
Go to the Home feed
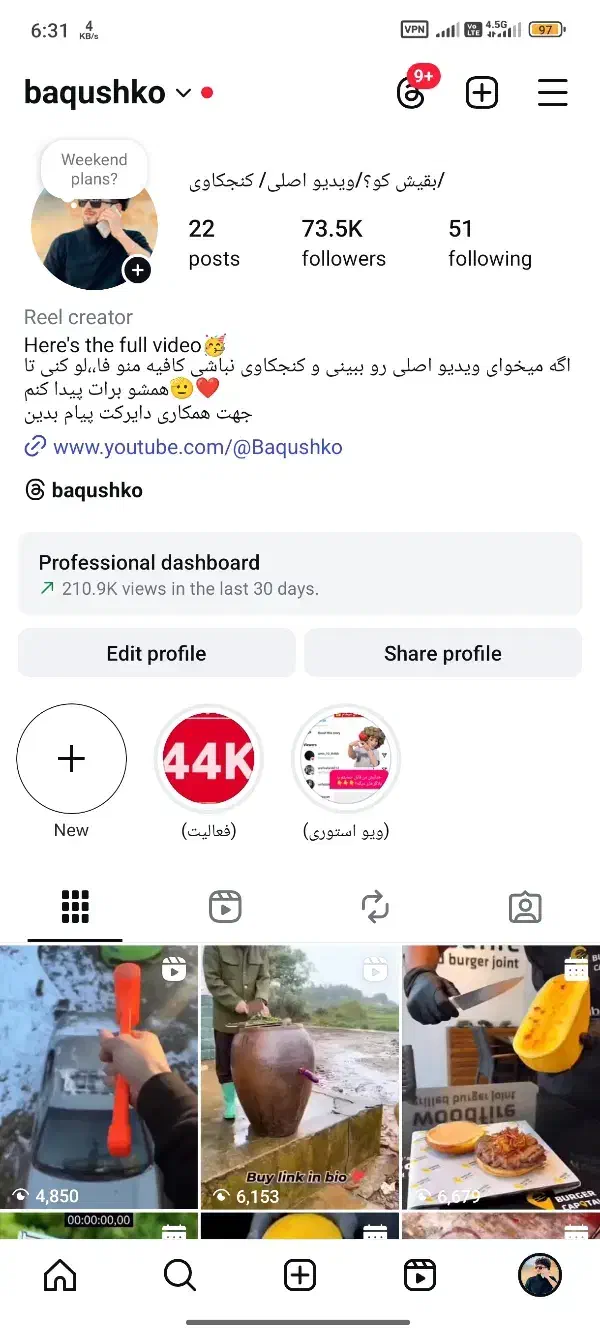(60, 1275)
